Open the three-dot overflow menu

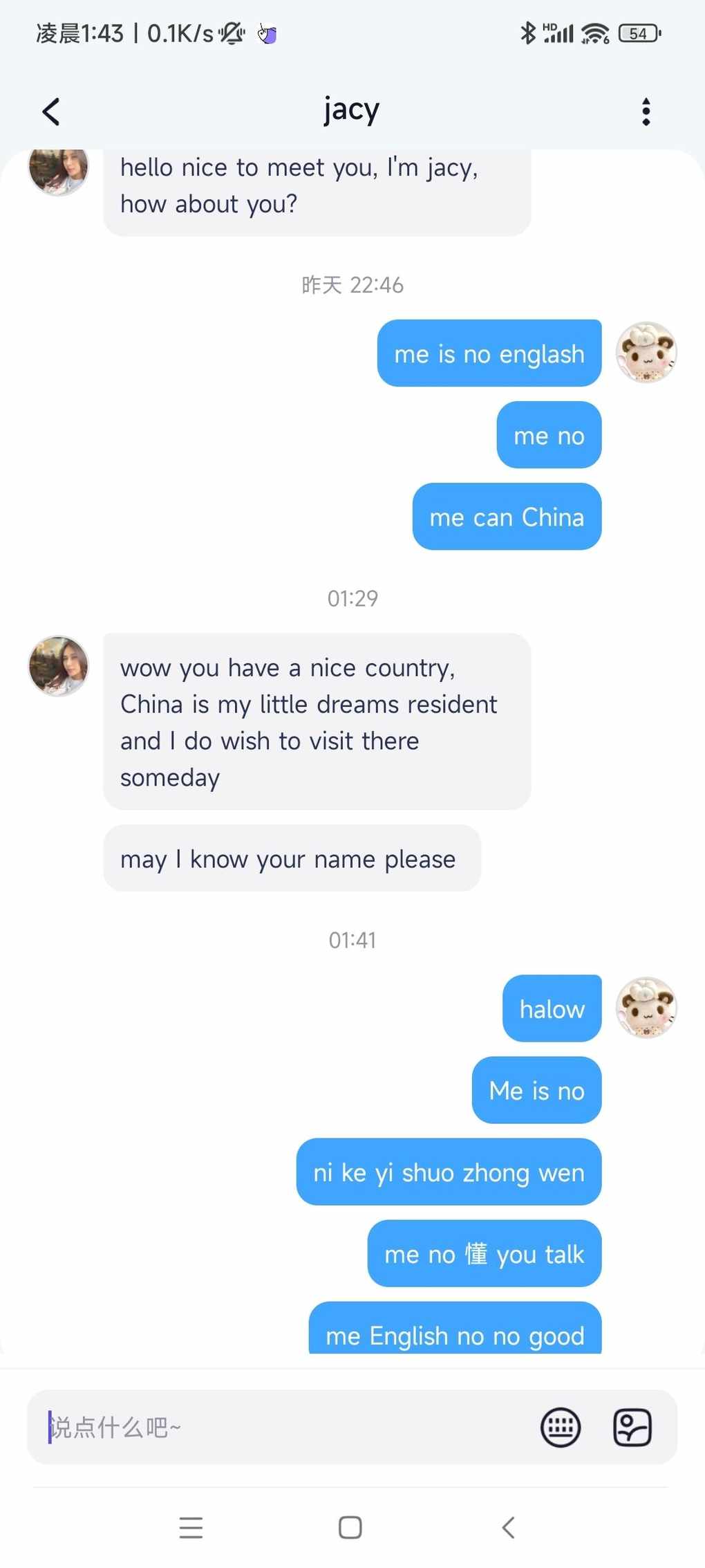646,111
